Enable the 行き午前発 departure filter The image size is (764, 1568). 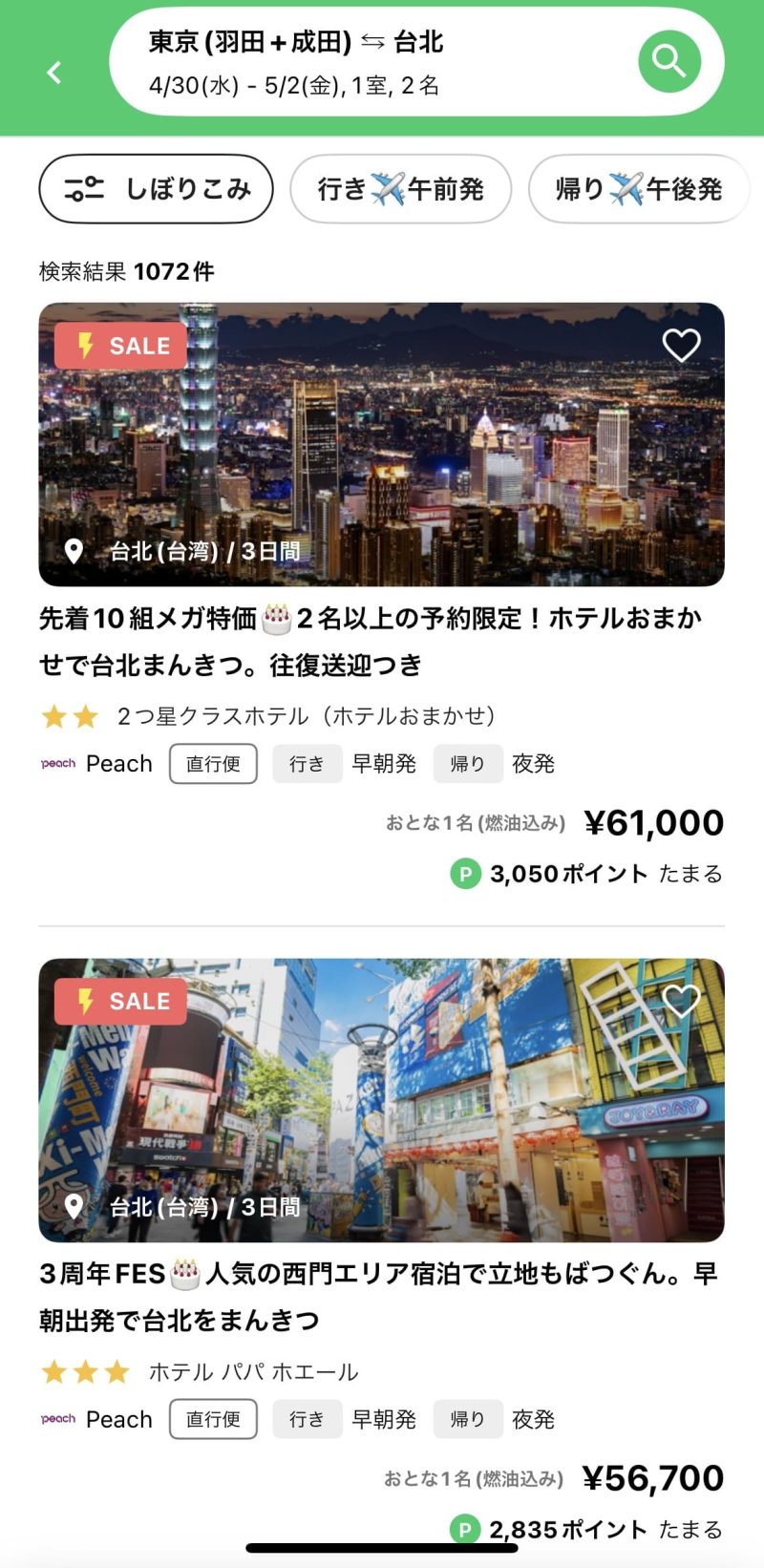(400, 188)
